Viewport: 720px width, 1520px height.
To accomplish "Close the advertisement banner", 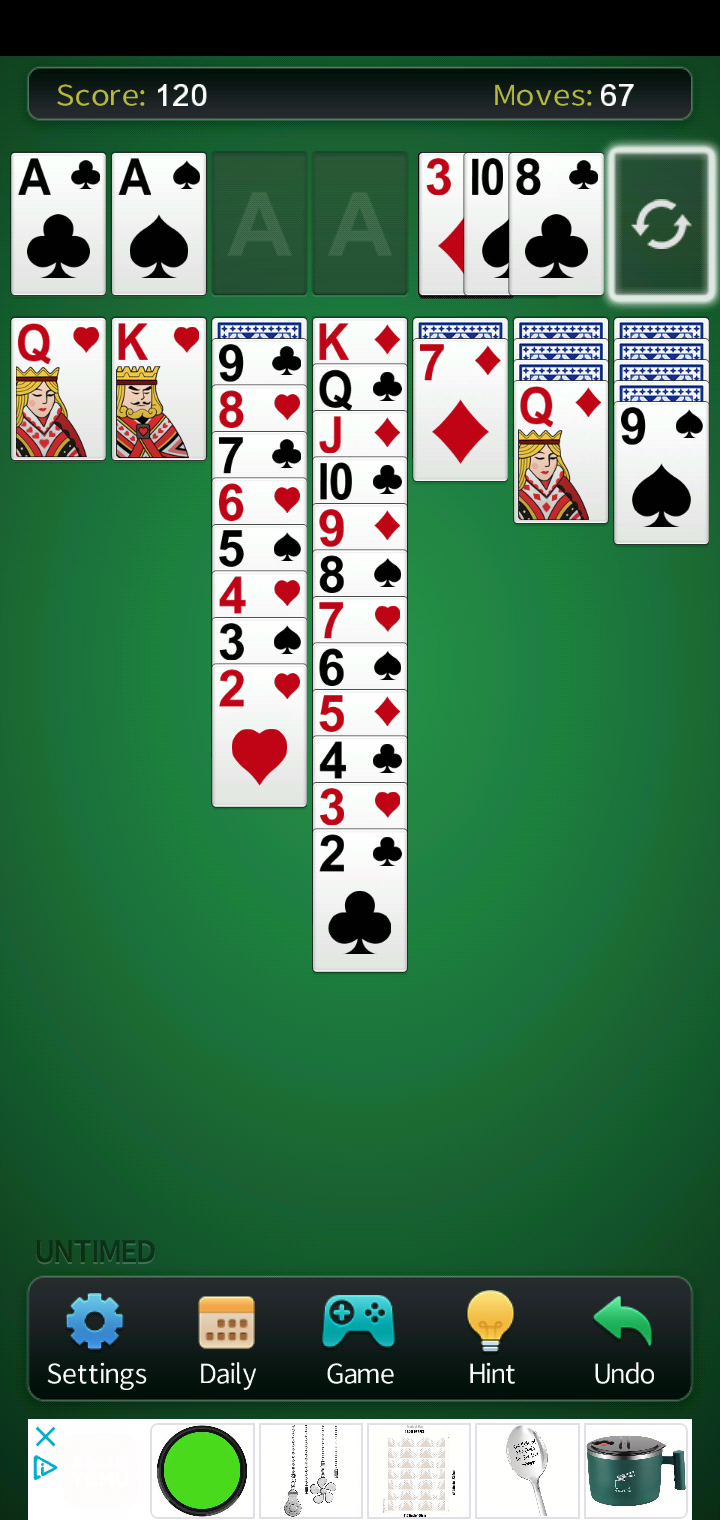I will 45,1437.
